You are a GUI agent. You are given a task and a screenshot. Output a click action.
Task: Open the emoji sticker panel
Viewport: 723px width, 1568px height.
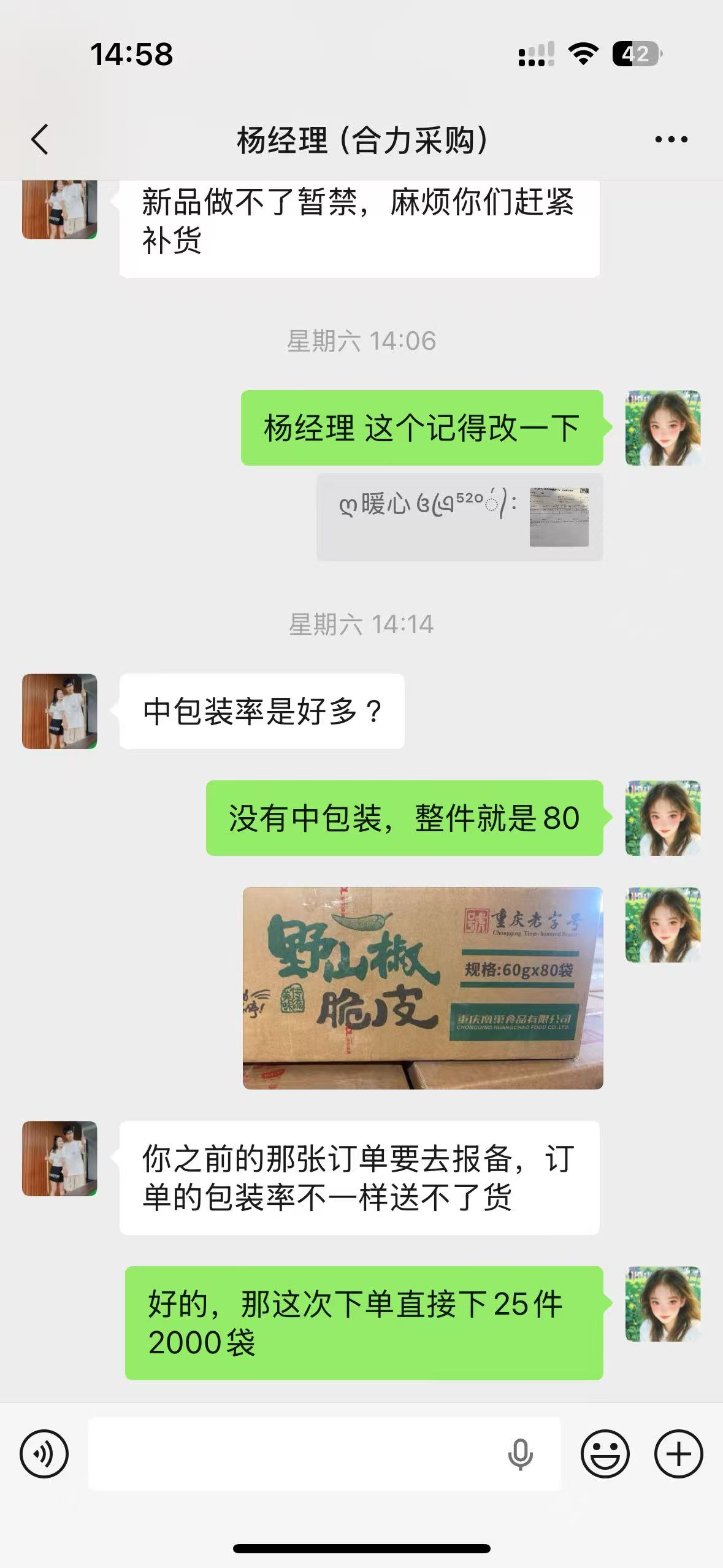[605, 1453]
